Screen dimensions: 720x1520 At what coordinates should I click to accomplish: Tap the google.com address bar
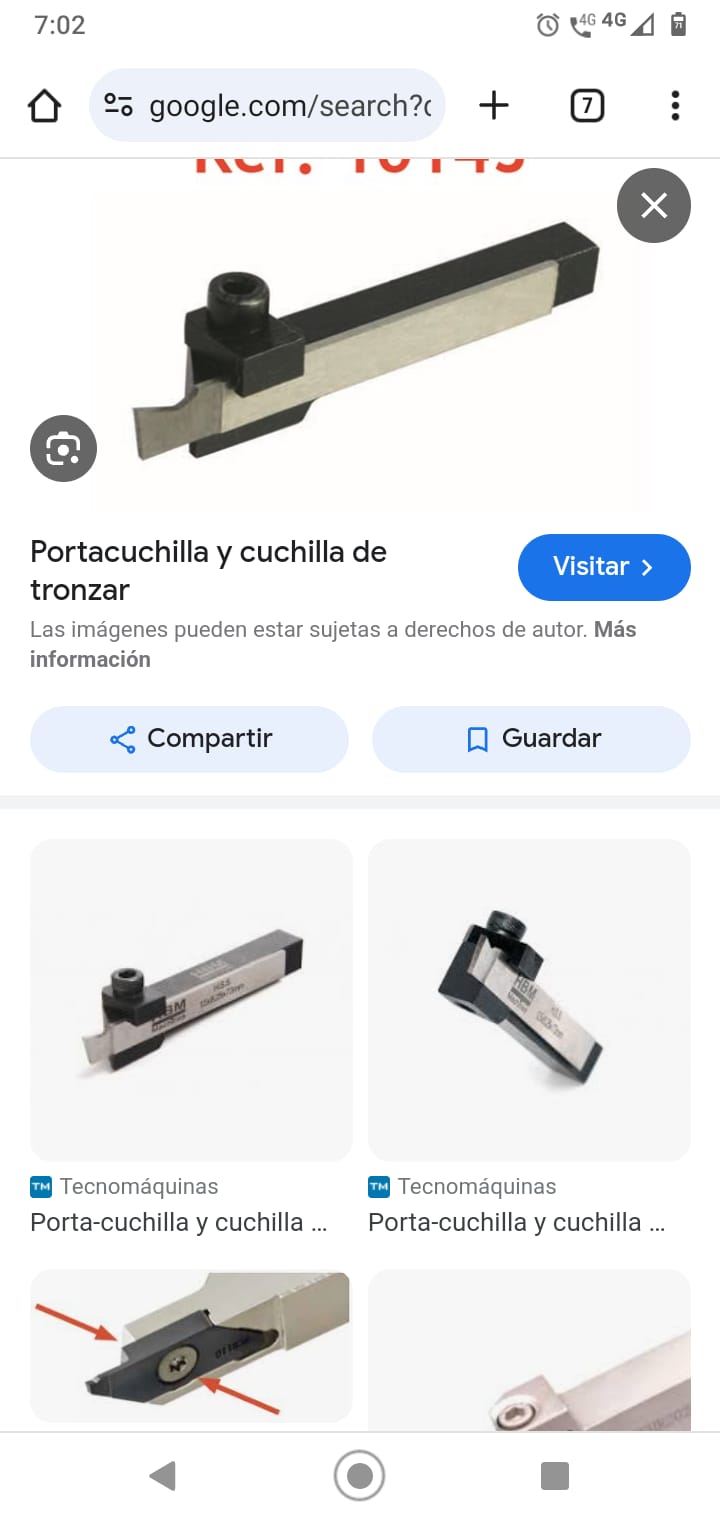[x=268, y=106]
